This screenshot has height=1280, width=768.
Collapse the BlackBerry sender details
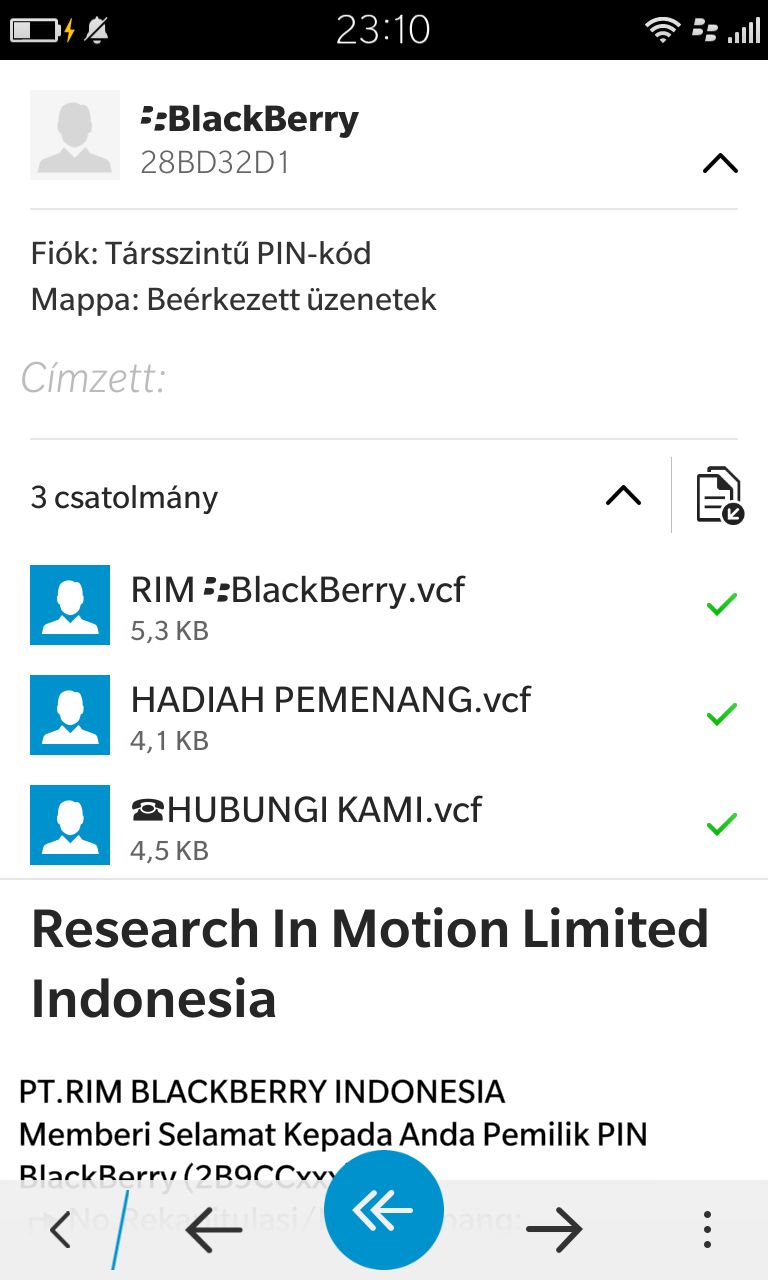720,164
